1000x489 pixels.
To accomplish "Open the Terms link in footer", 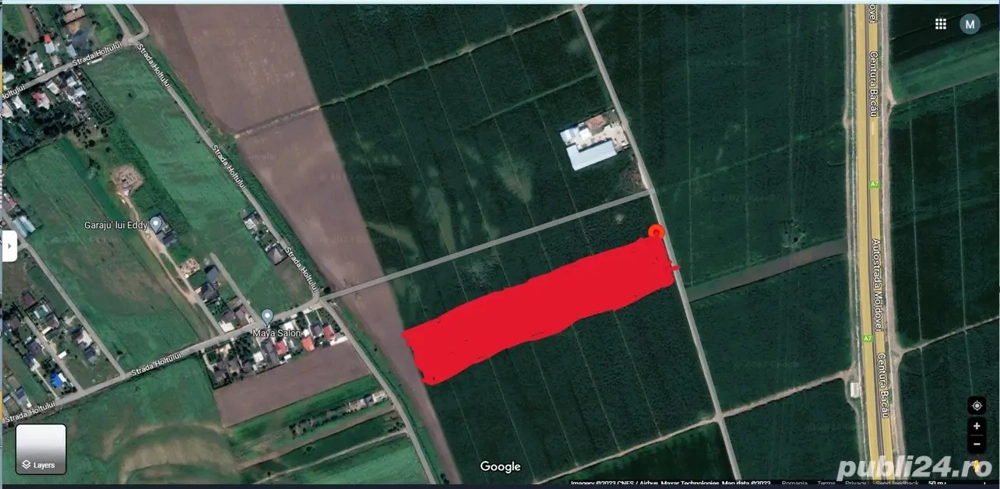I will click(x=826, y=483).
